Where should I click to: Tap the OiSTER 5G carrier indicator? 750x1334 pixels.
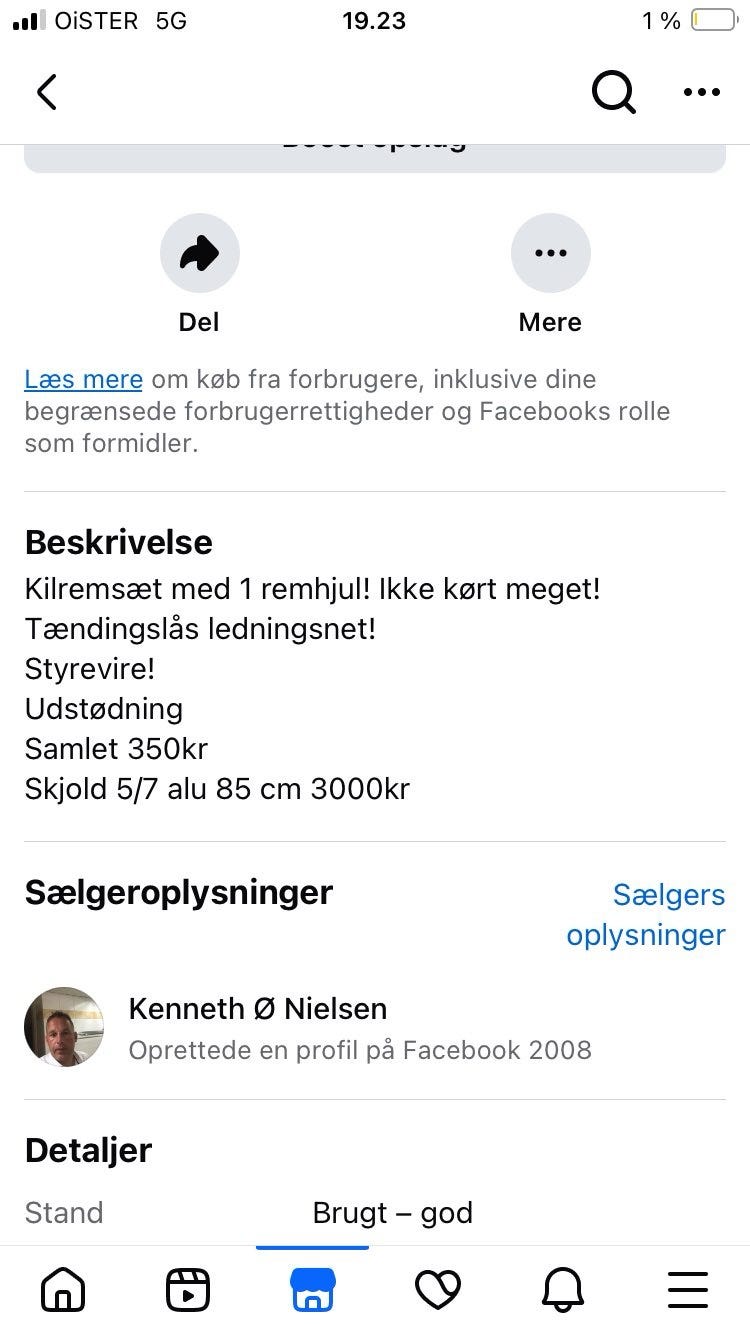click(x=100, y=20)
